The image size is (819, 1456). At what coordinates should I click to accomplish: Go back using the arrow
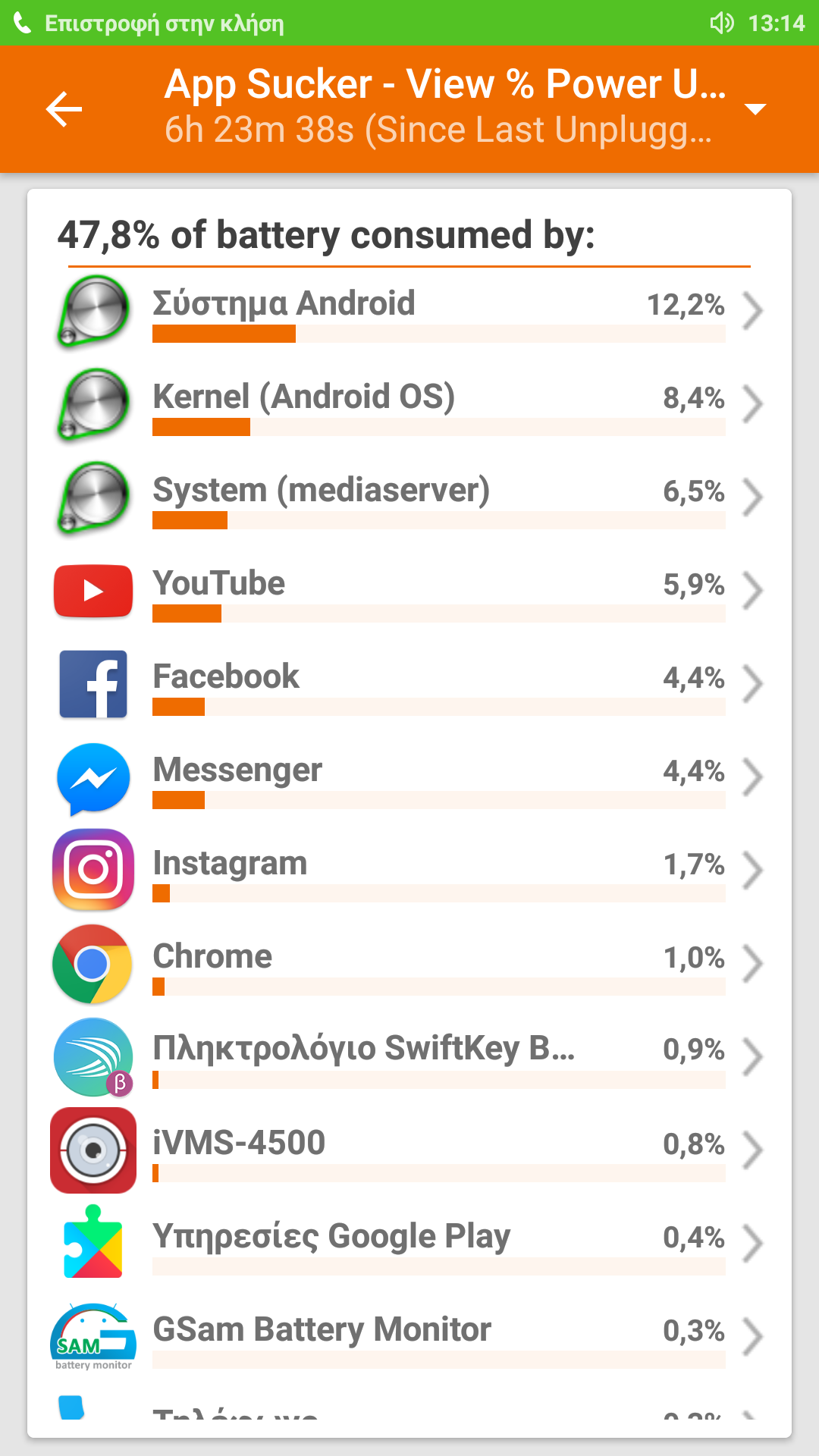(64, 109)
